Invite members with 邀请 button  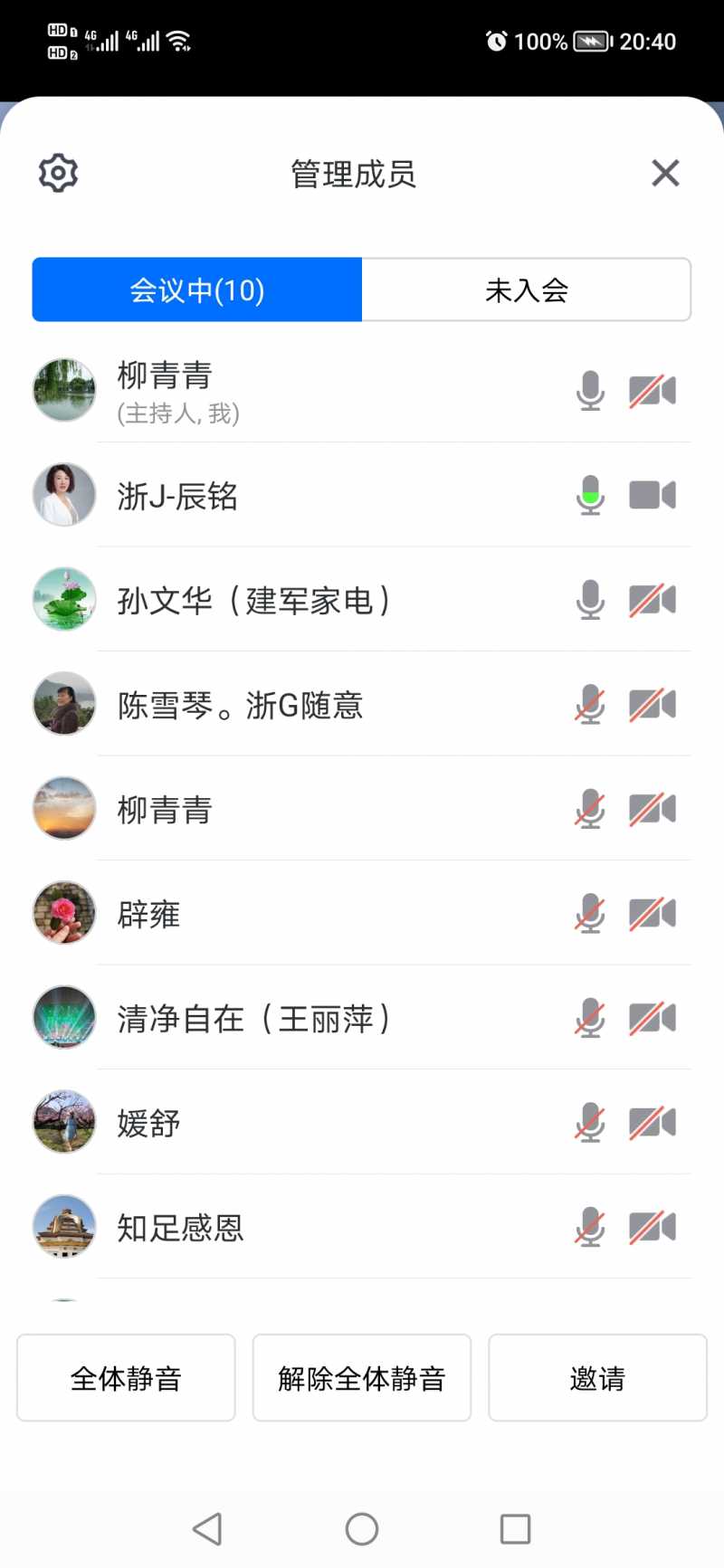[597, 1378]
